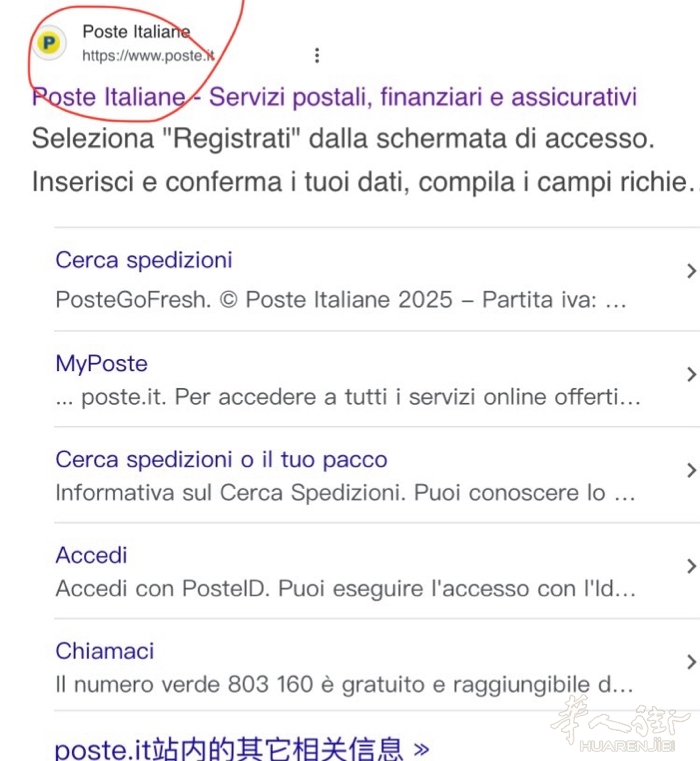
Task: Open the Poste Italiane main search result
Action: (335, 97)
